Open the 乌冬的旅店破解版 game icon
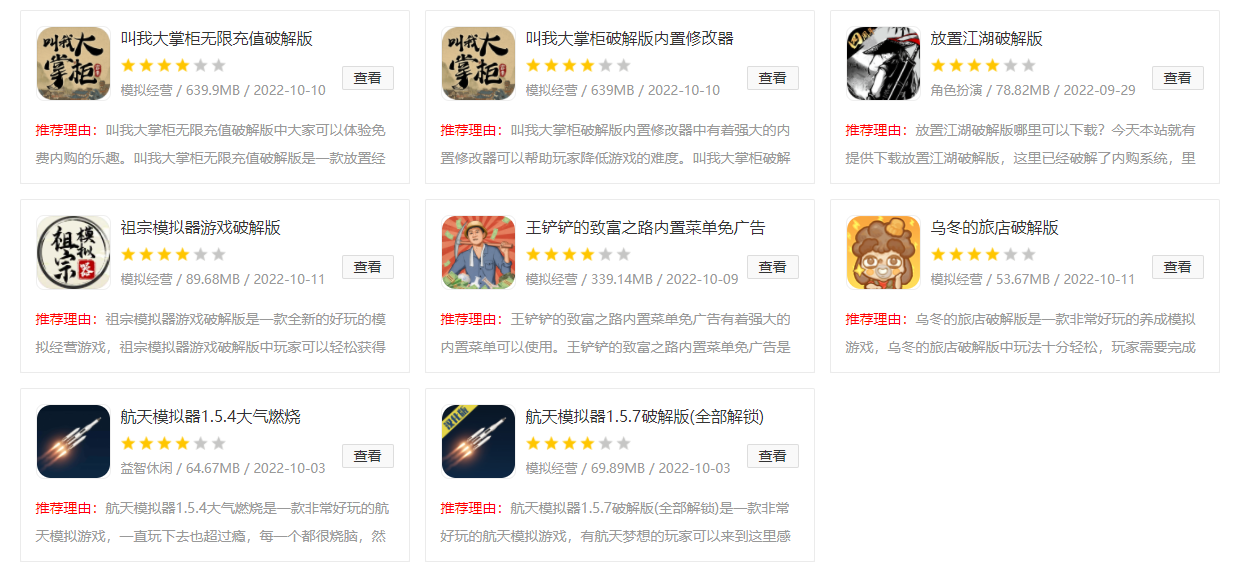 tap(883, 253)
